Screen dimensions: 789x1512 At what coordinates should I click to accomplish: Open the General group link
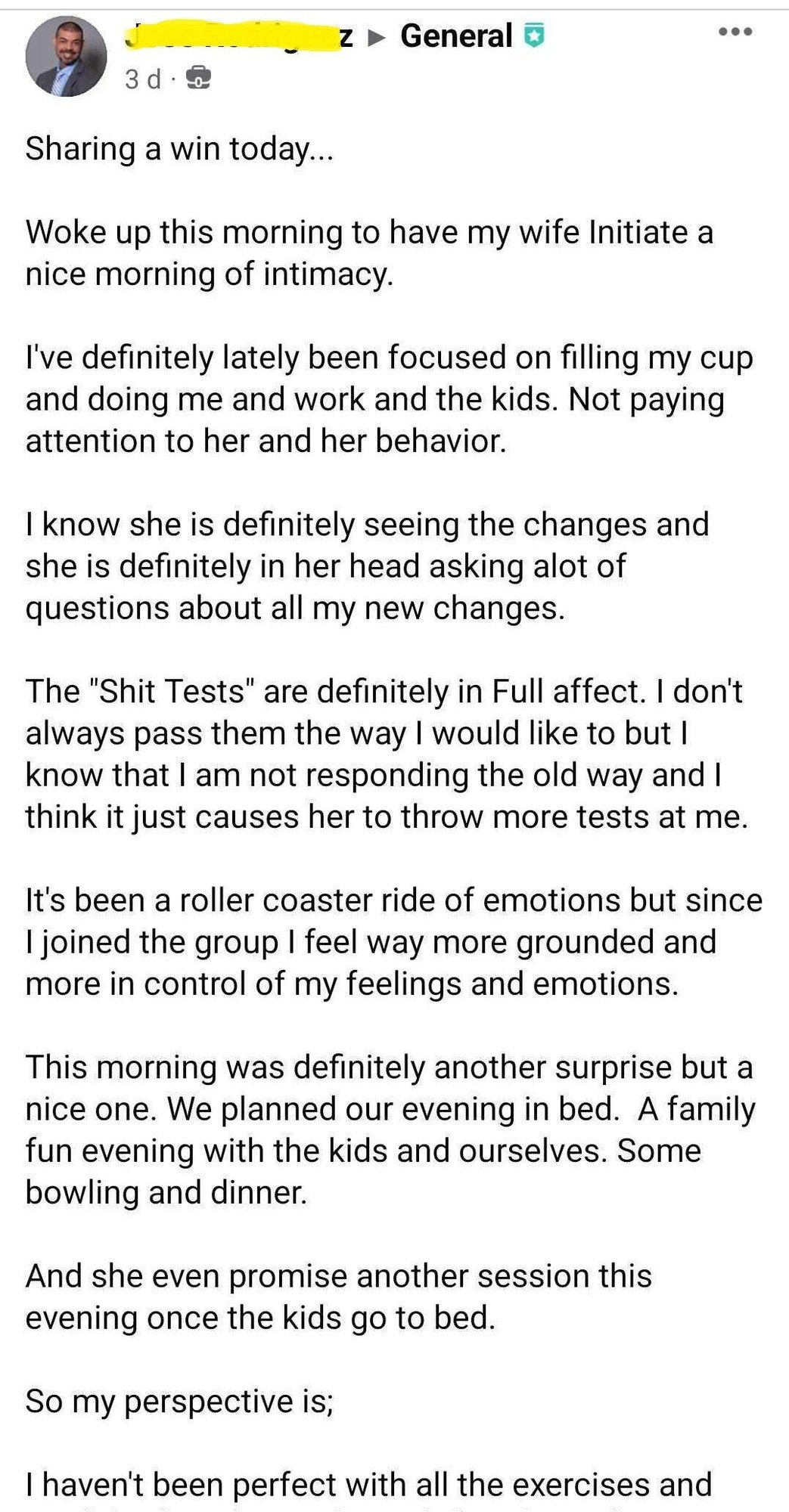(x=456, y=36)
